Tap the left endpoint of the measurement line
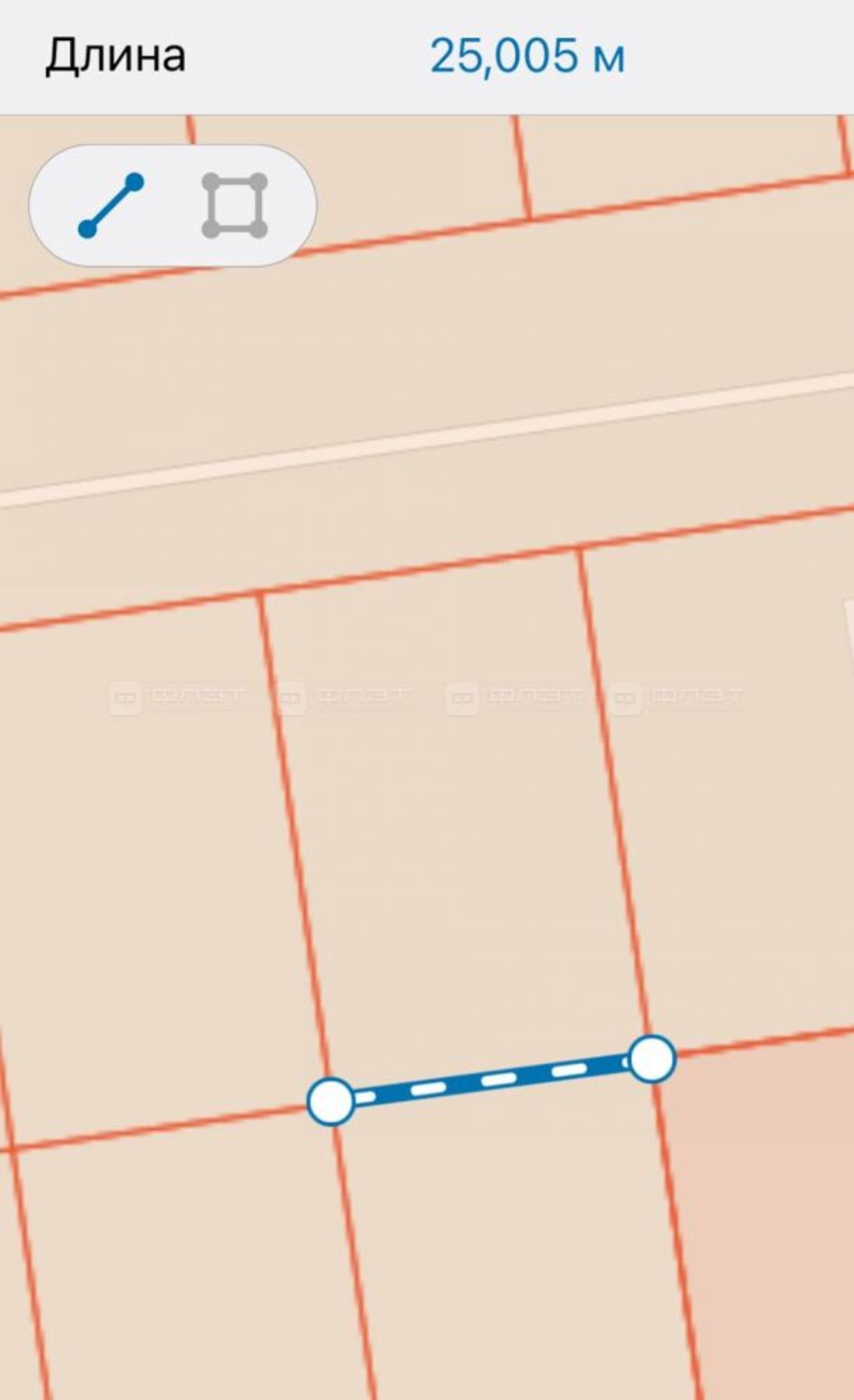This screenshot has width=854, height=1400. point(330,1102)
